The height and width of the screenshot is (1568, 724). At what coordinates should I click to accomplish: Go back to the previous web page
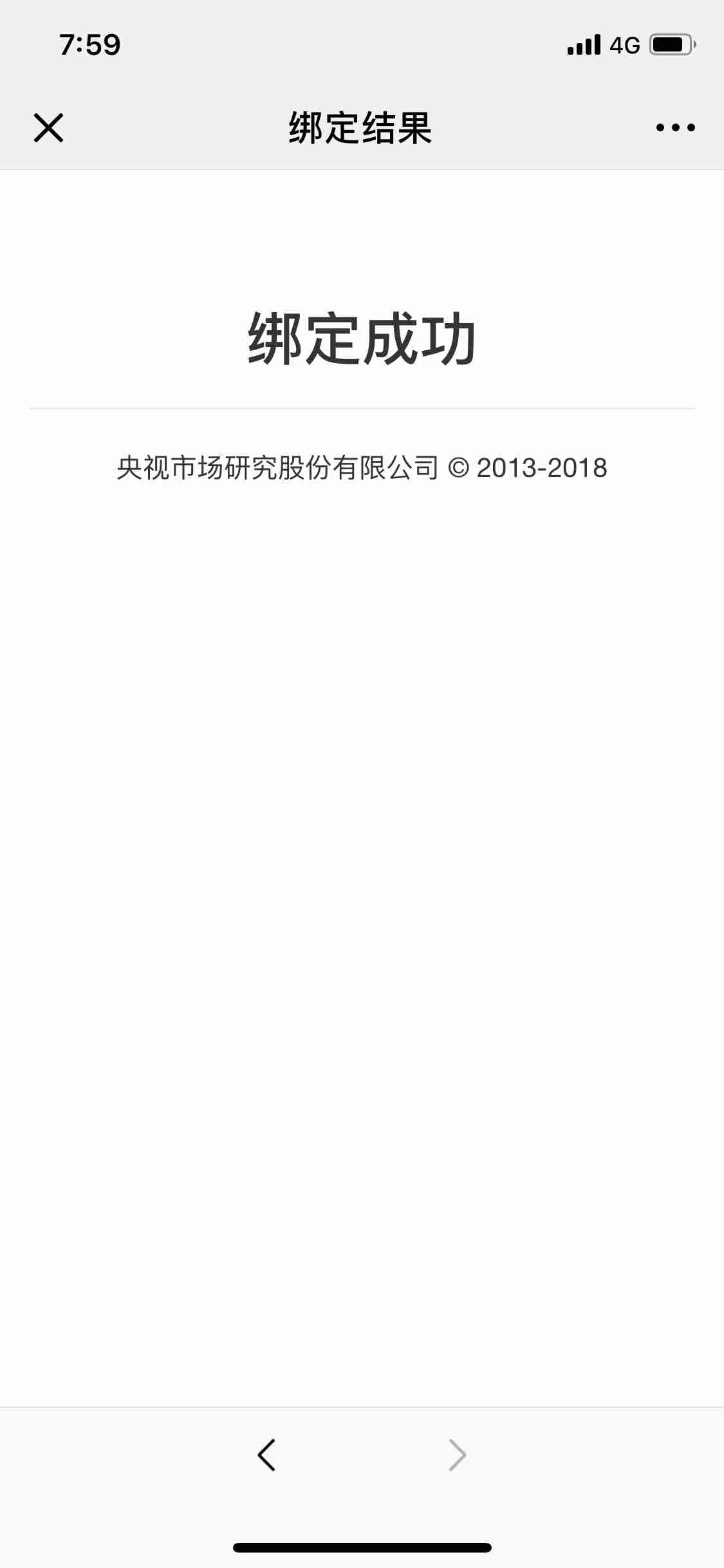coord(266,1455)
